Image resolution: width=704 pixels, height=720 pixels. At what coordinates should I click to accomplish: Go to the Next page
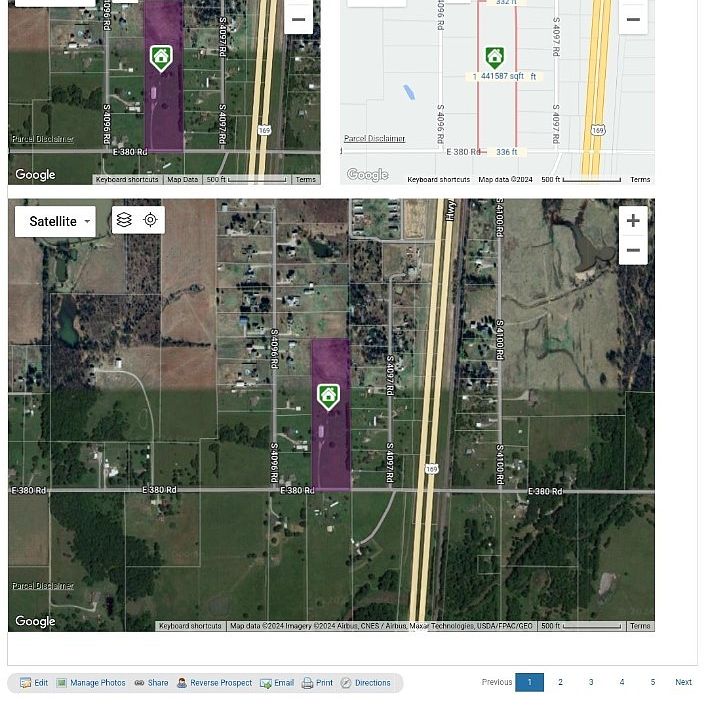[x=683, y=682]
